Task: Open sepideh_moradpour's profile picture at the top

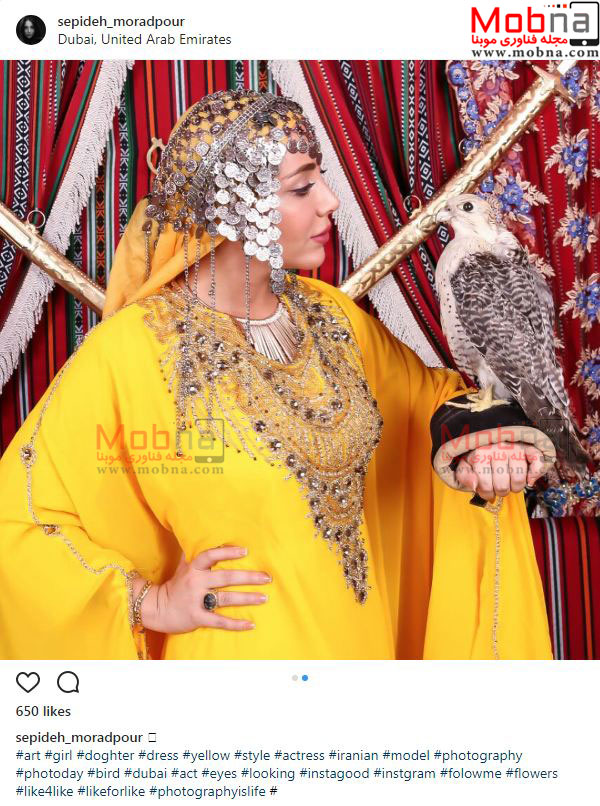Action: tap(31, 30)
